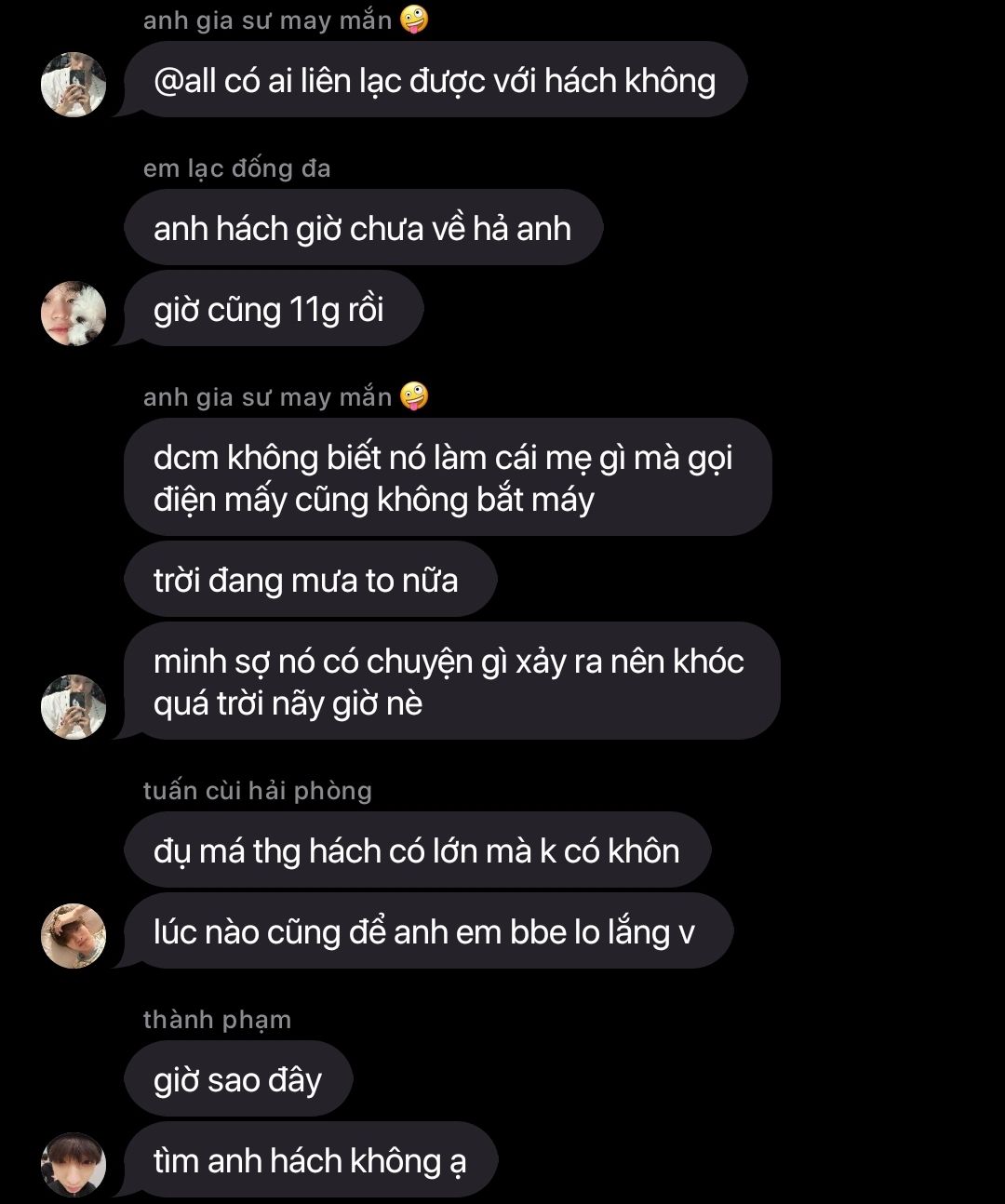
Task: Tap avatar next to "quá trời nãy giờ nè"
Action: 74,706
